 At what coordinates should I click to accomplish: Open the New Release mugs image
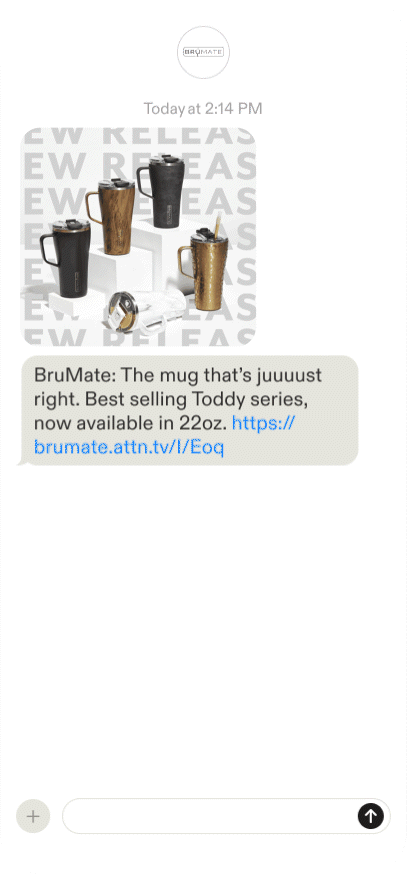click(138, 237)
